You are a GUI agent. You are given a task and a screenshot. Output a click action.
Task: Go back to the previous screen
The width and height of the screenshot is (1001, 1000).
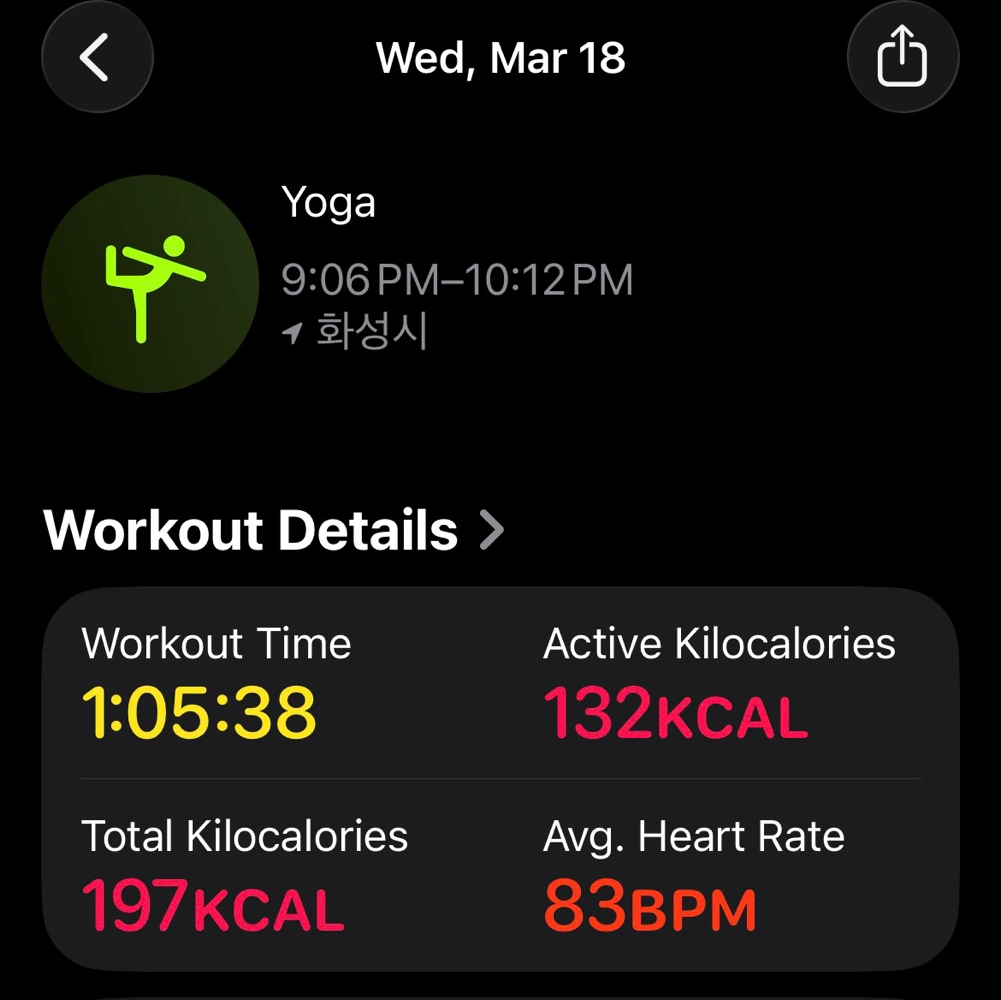click(x=97, y=58)
